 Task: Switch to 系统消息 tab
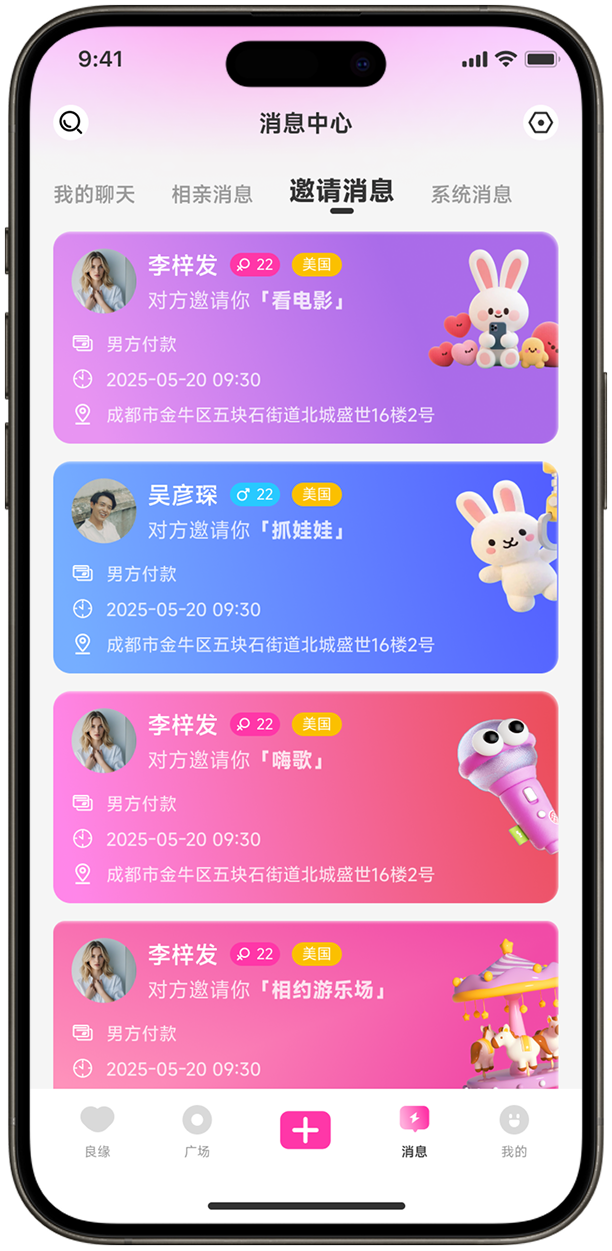[471, 194]
